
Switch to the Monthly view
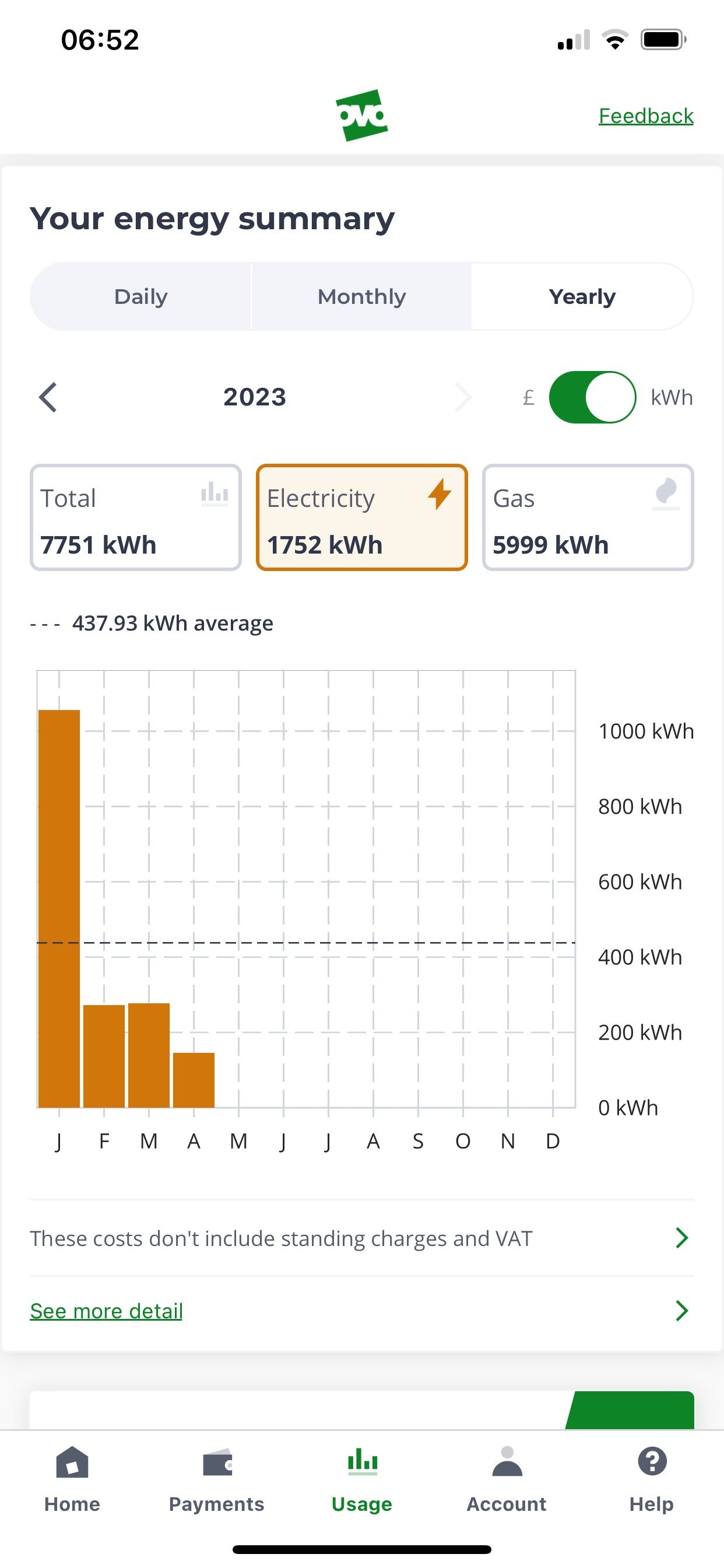point(361,296)
